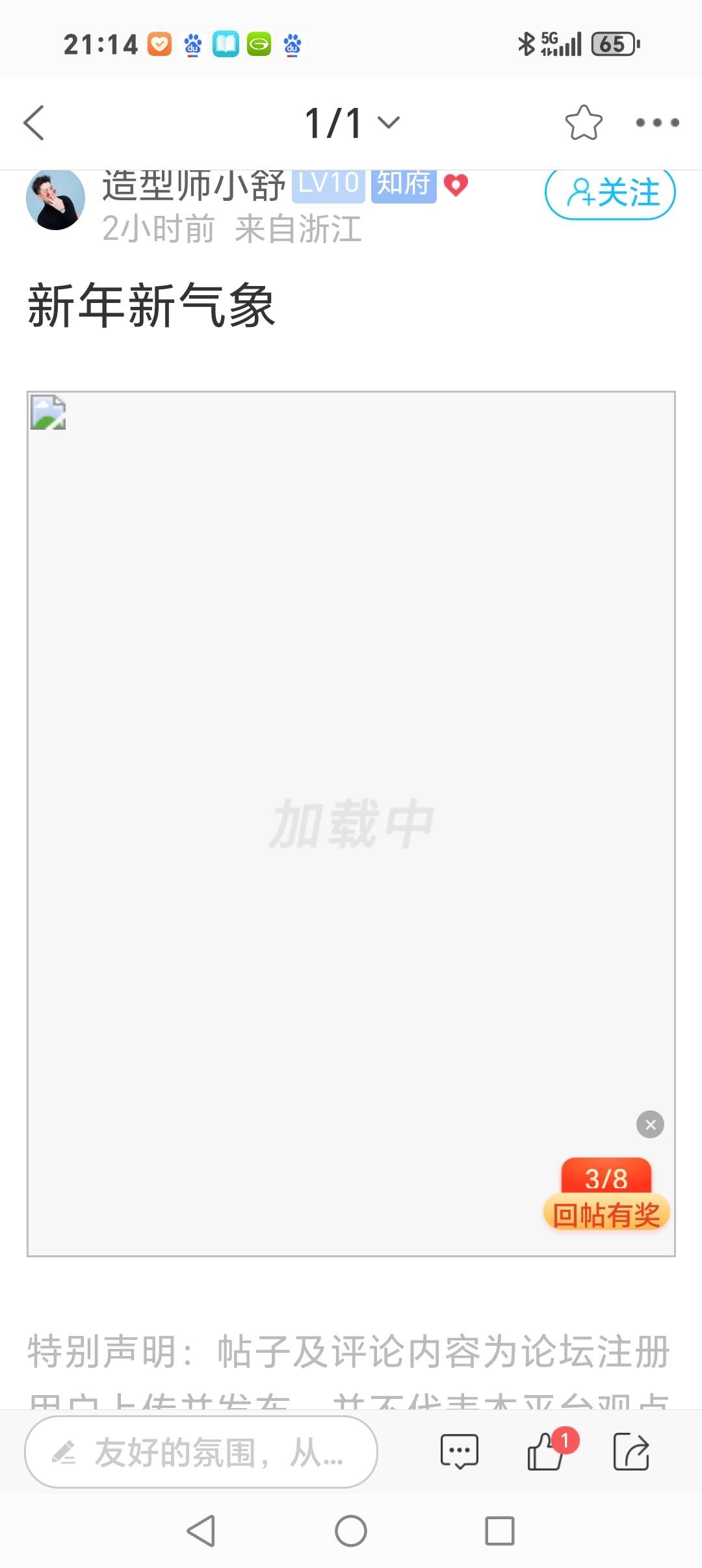Favorite this post with the star
The height and width of the screenshot is (1568, 702).
(583, 123)
